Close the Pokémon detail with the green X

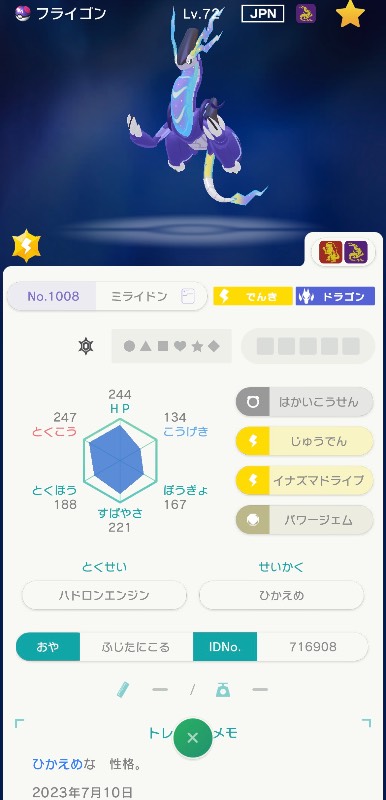pyautogui.click(x=192, y=738)
